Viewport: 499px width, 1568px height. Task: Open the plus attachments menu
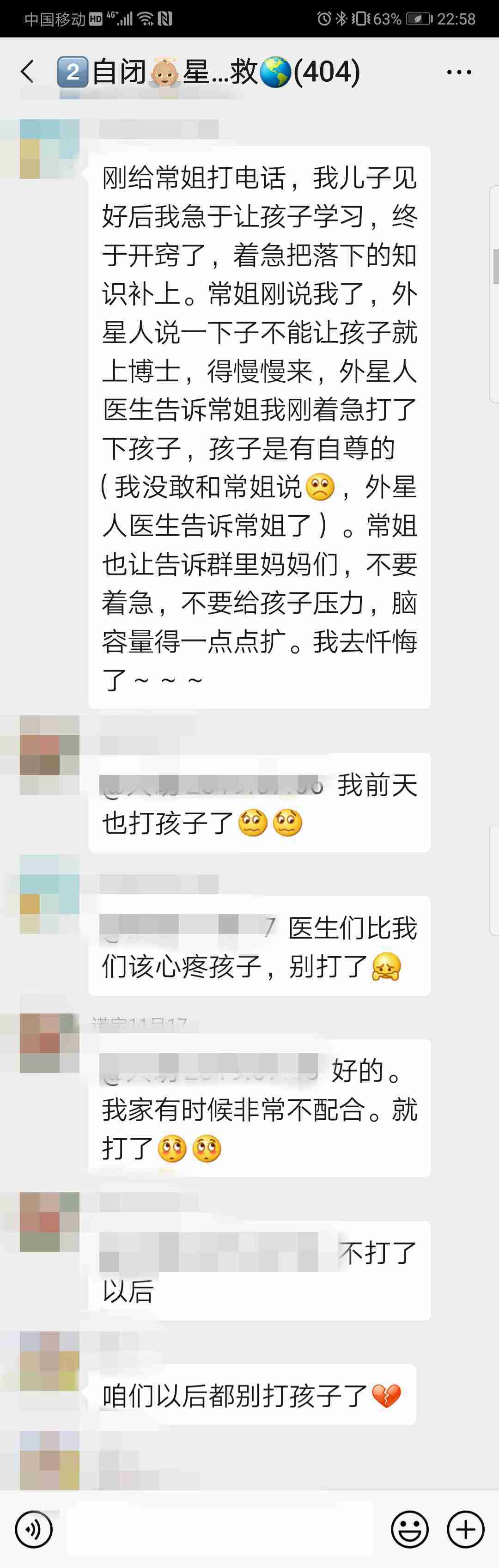point(466,1529)
